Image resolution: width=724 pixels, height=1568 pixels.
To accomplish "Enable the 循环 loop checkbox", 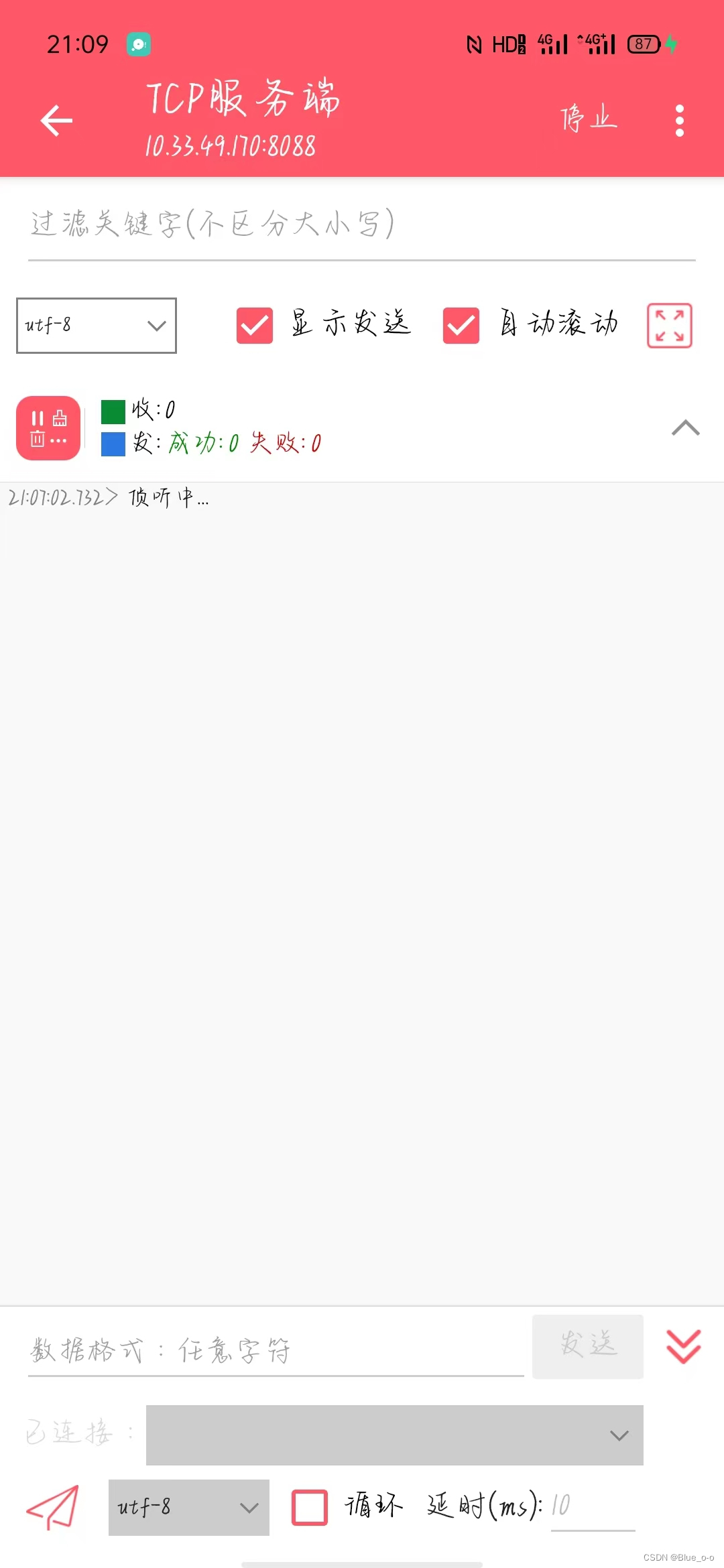I will coord(310,1508).
